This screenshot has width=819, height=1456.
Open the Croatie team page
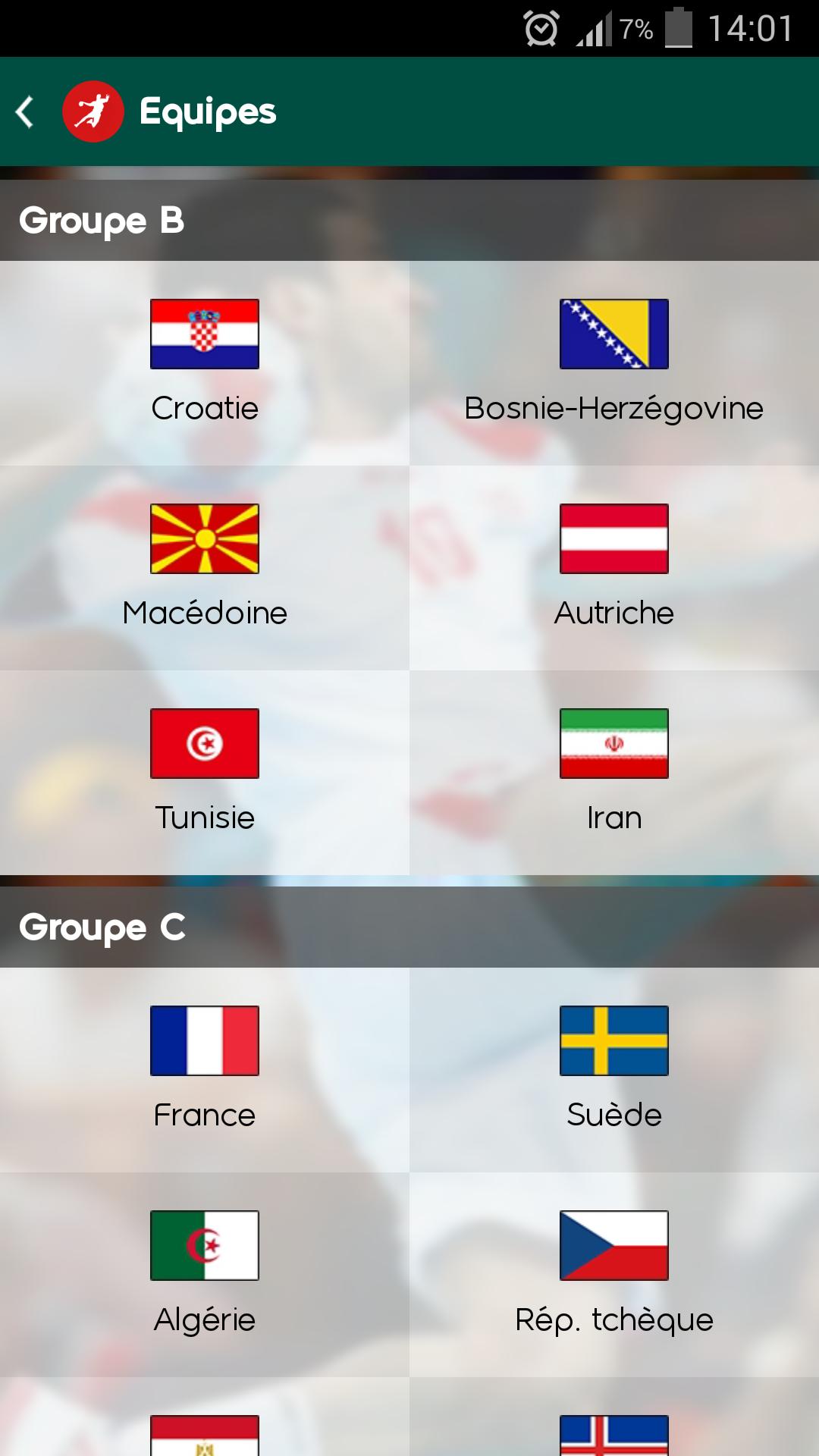tap(205, 362)
